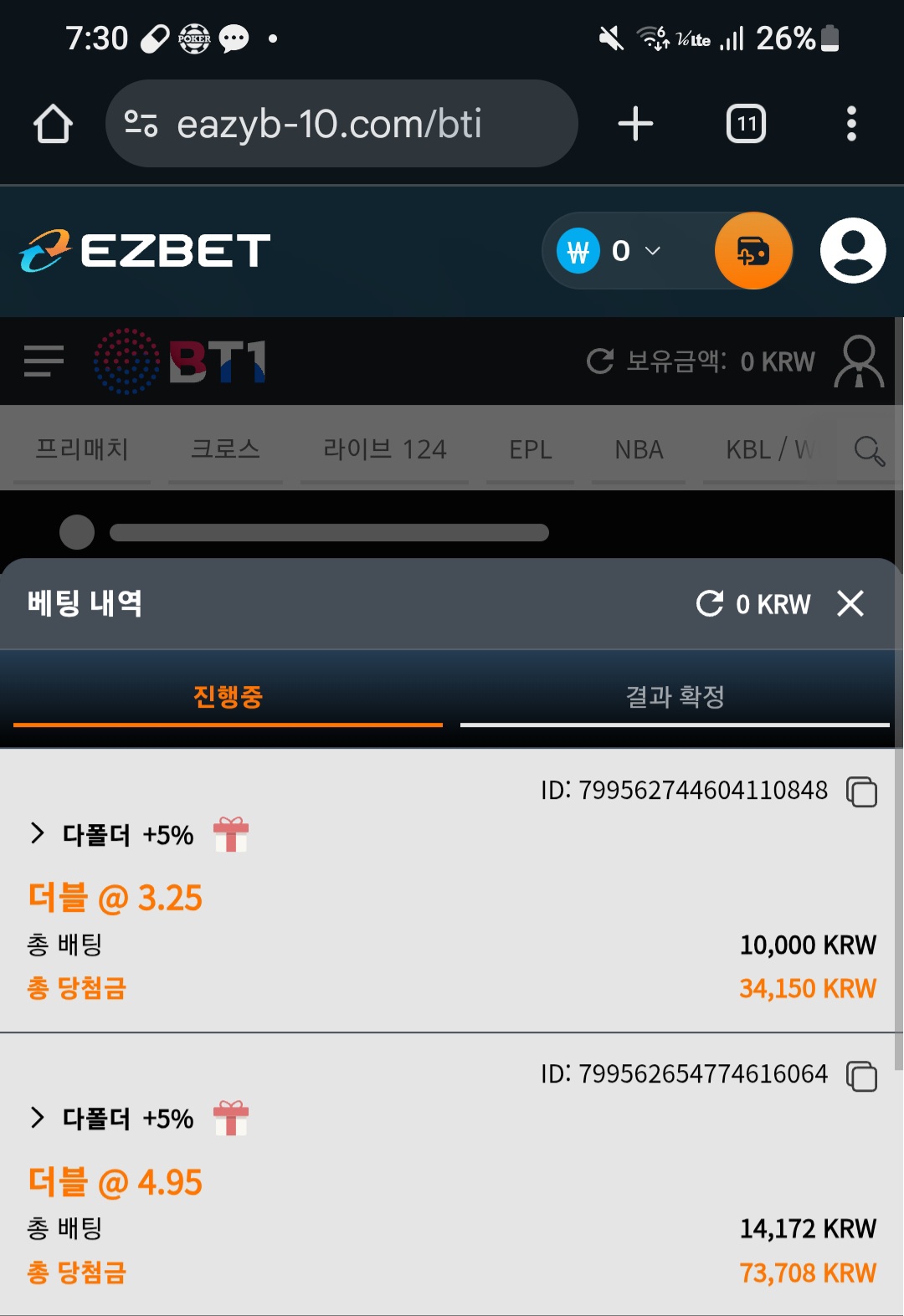Open the EZBET profile avatar

click(x=853, y=251)
